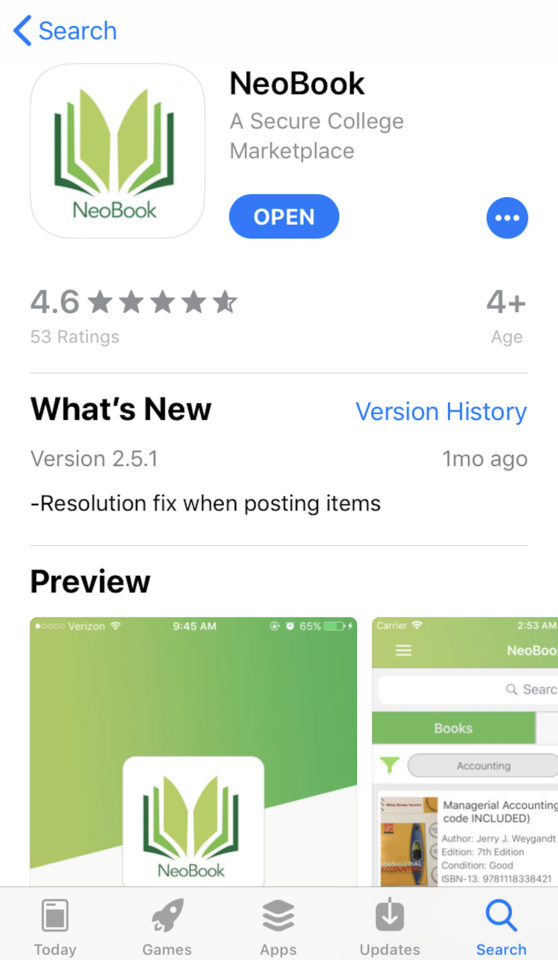View Version History
The height and width of the screenshot is (960, 558).
point(441,411)
